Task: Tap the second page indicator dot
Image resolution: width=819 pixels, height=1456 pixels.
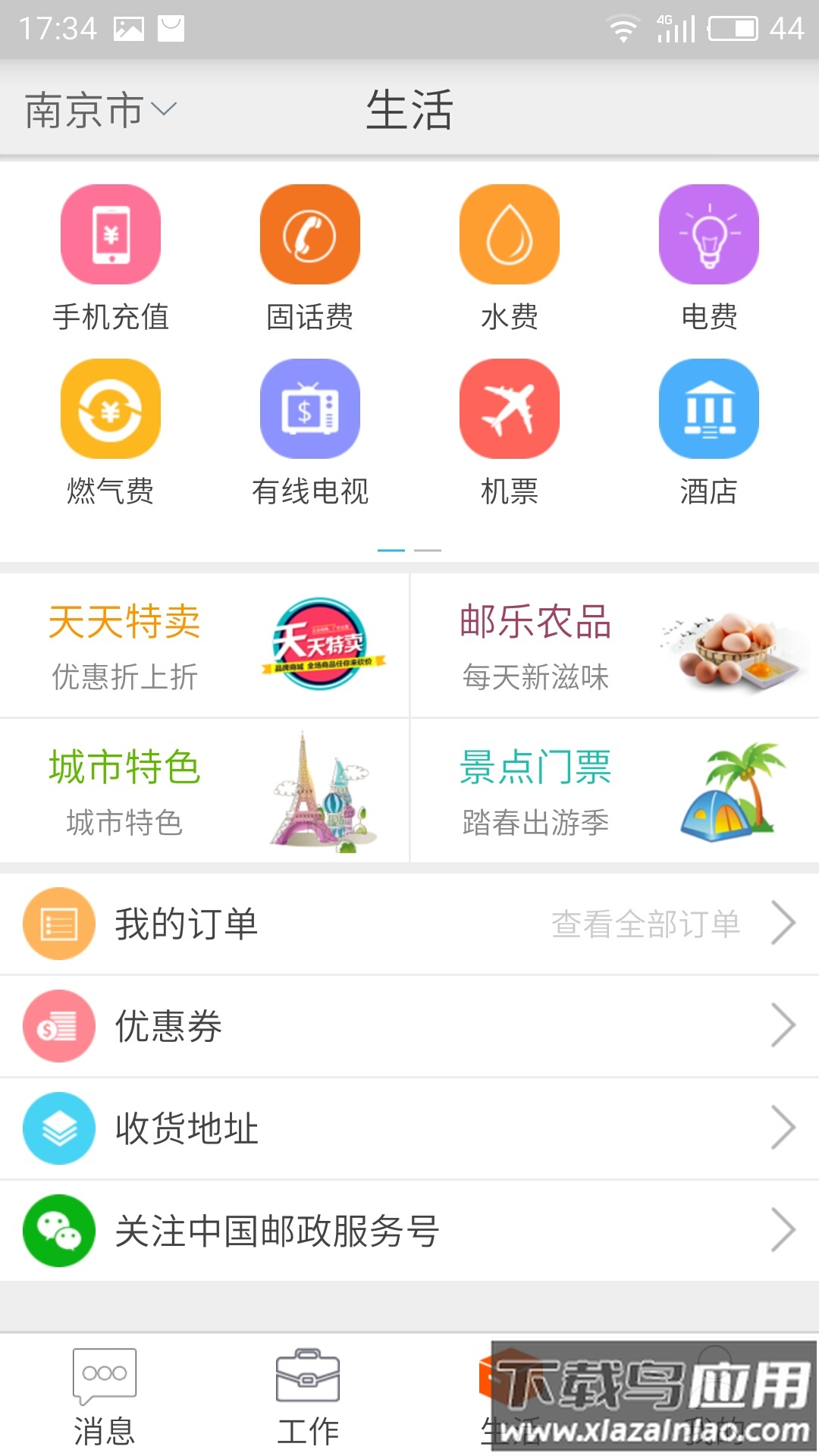Action: (429, 549)
